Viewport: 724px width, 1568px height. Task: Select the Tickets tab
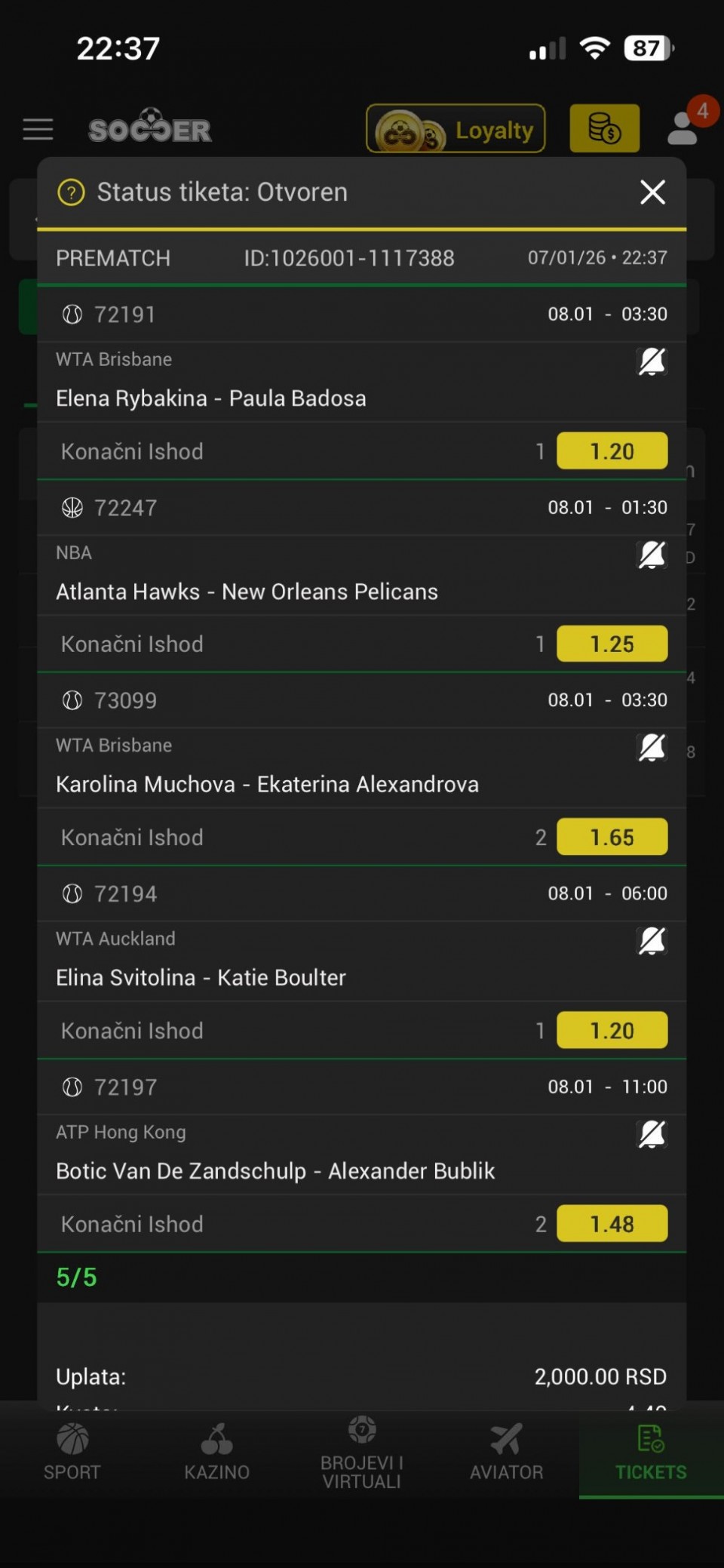click(651, 1452)
